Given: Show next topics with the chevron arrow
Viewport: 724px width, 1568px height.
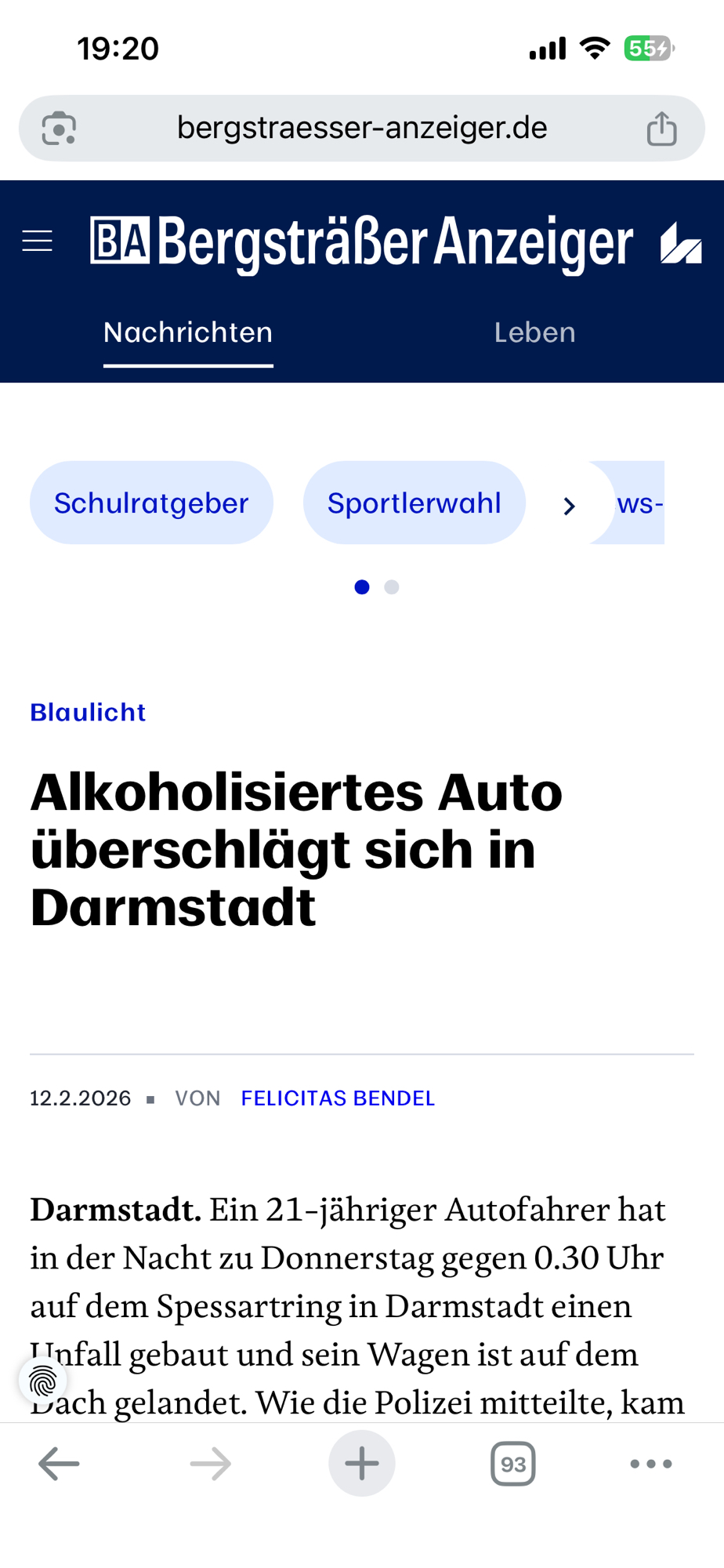Looking at the screenshot, I should [x=570, y=506].
